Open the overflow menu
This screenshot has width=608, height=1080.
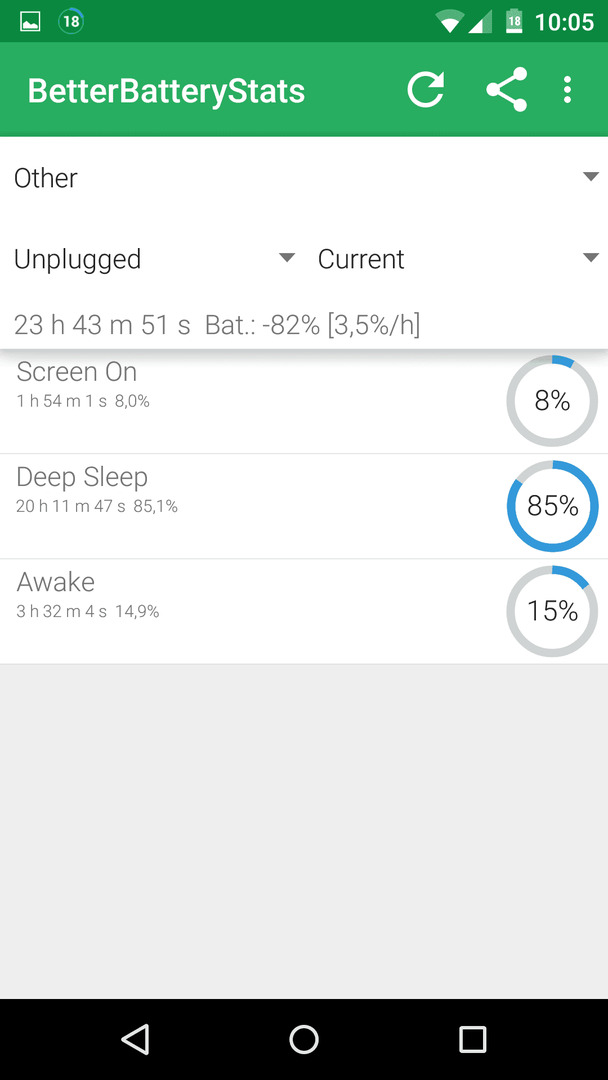pos(567,90)
